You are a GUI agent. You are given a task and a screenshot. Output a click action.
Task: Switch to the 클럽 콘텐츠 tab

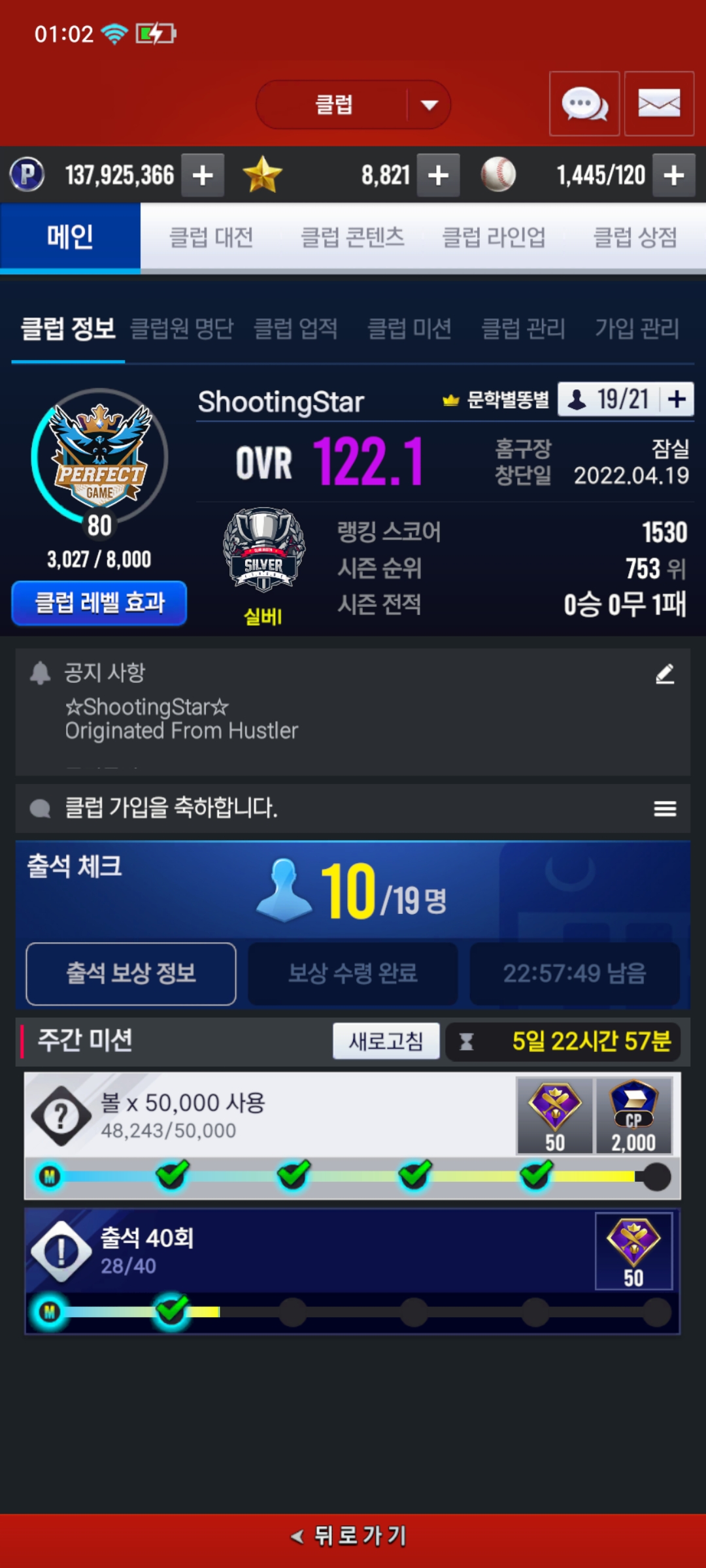click(352, 237)
